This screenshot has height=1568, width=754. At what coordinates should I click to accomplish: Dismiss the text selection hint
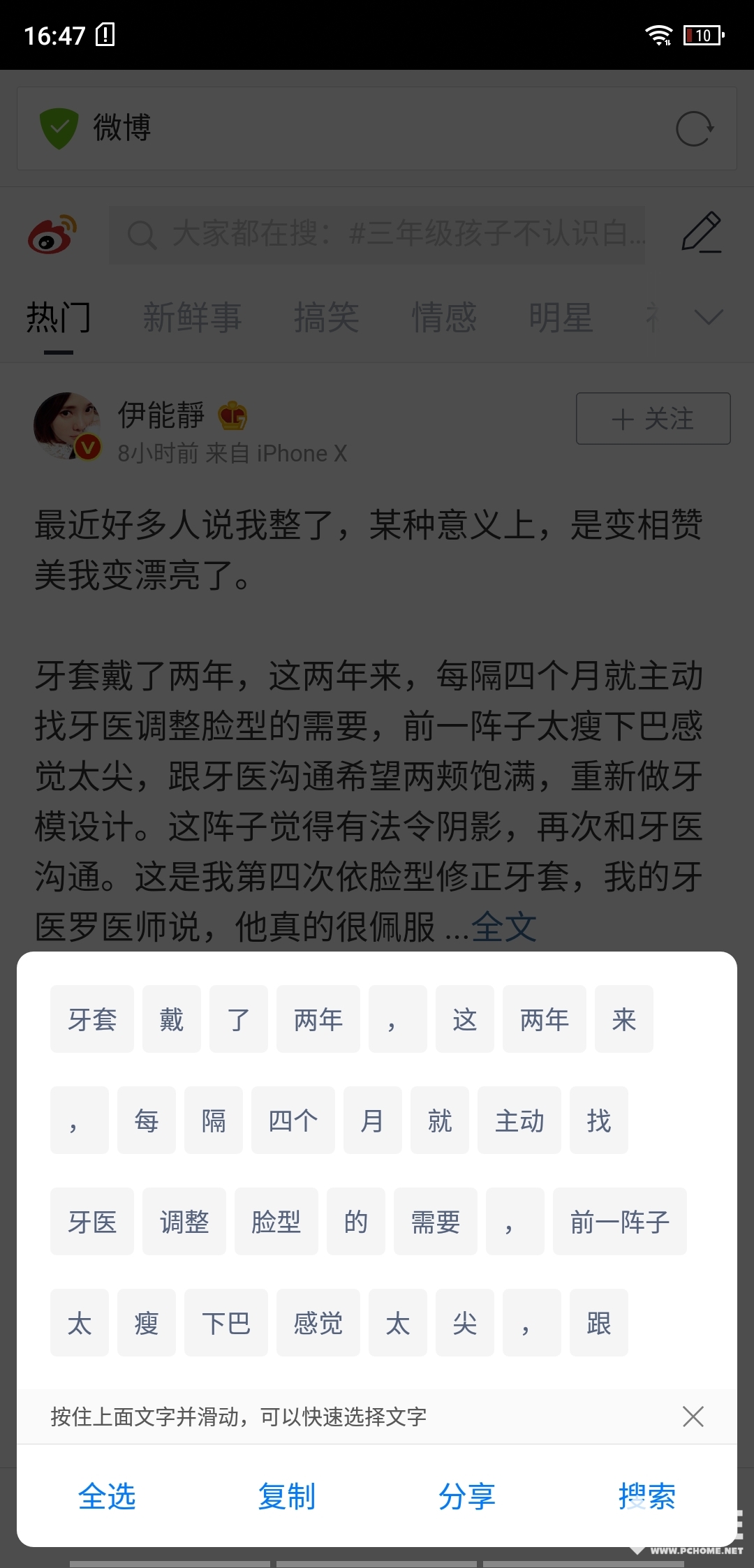click(x=693, y=1417)
